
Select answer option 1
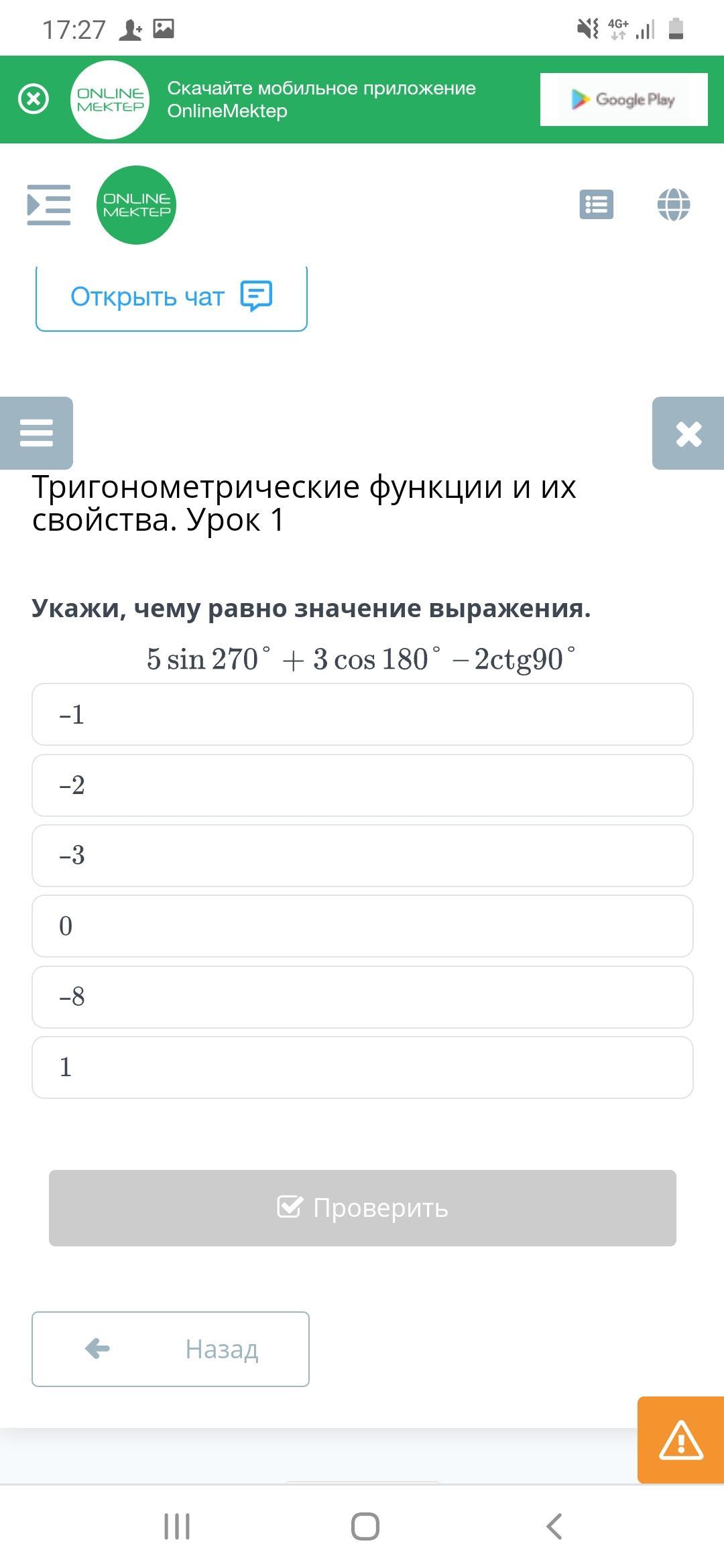tap(363, 1067)
